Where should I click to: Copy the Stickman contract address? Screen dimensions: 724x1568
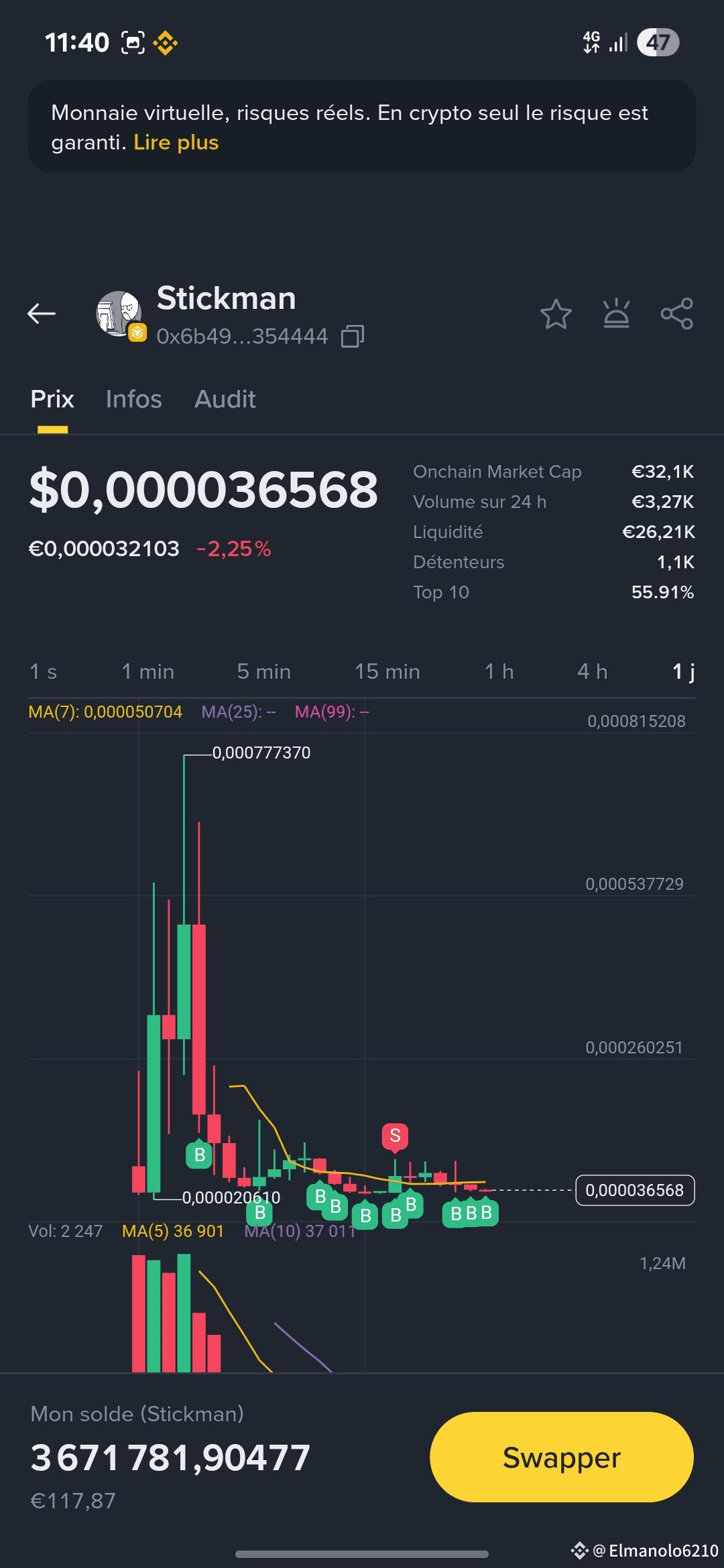[x=353, y=336]
